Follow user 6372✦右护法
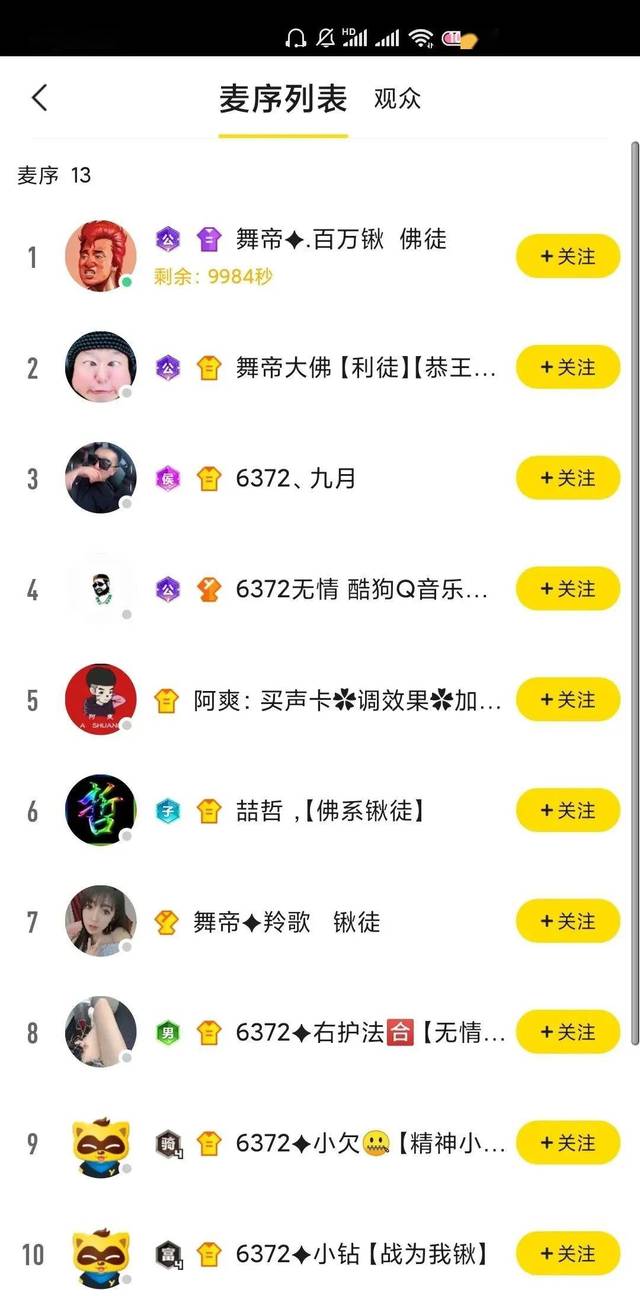 tap(568, 1032)
